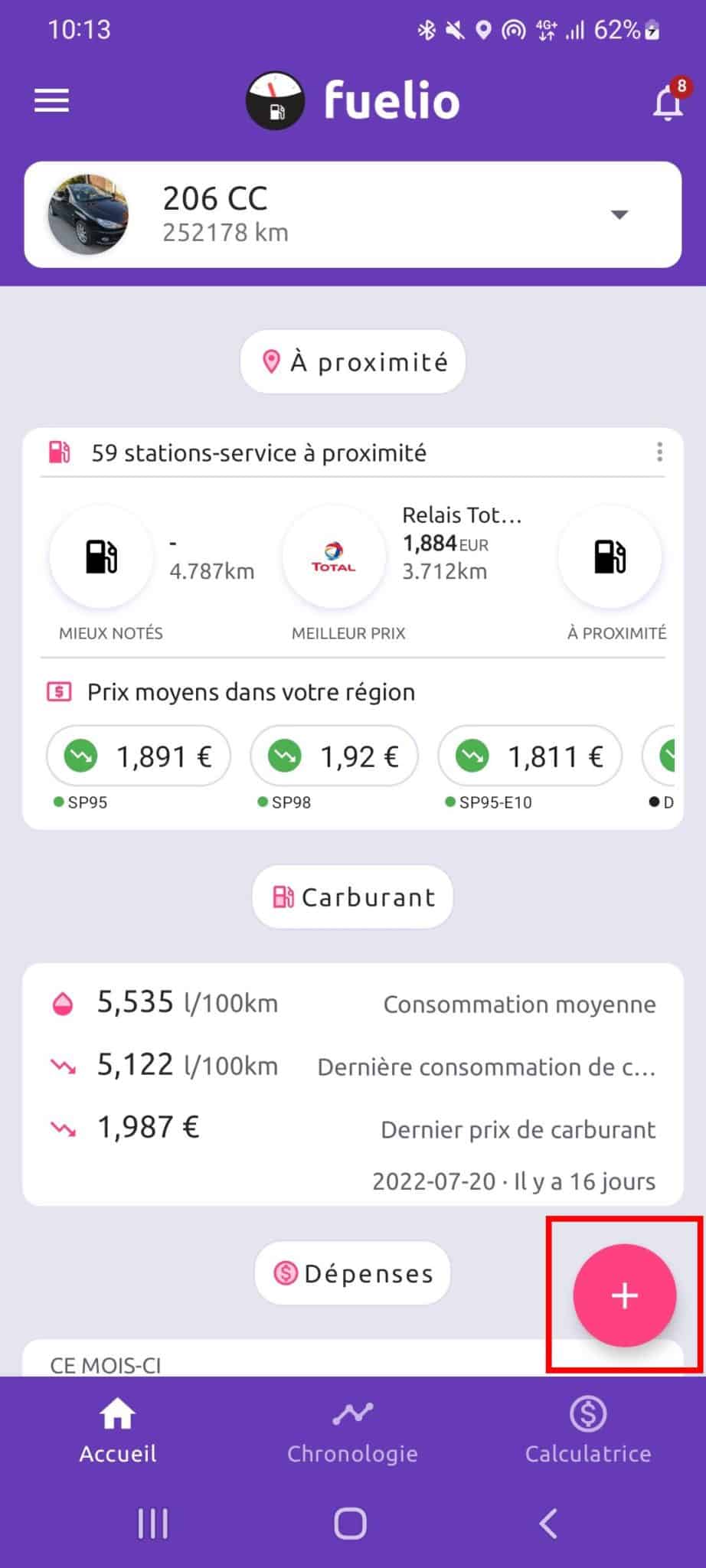Image resolution: width=706 pixels, height=1568 pixels.
Task: Tap the Carburant button
Action: tap(351, 897)
